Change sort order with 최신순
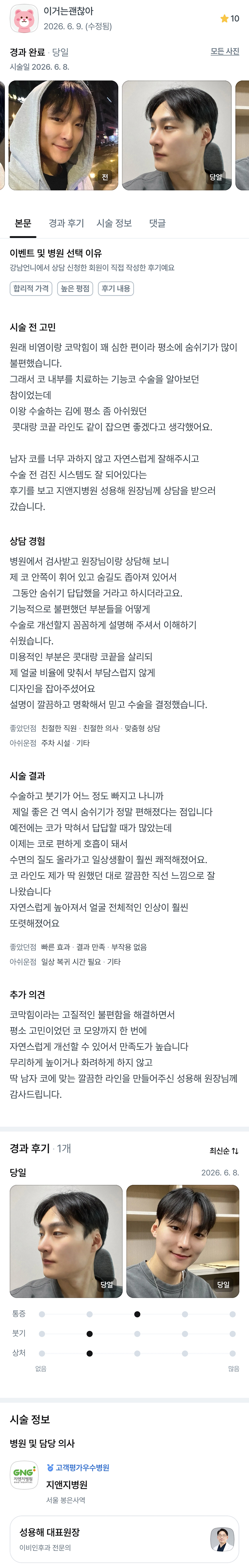The width and height of the screenshot is (249, 1568). (x=224, y=1151)
